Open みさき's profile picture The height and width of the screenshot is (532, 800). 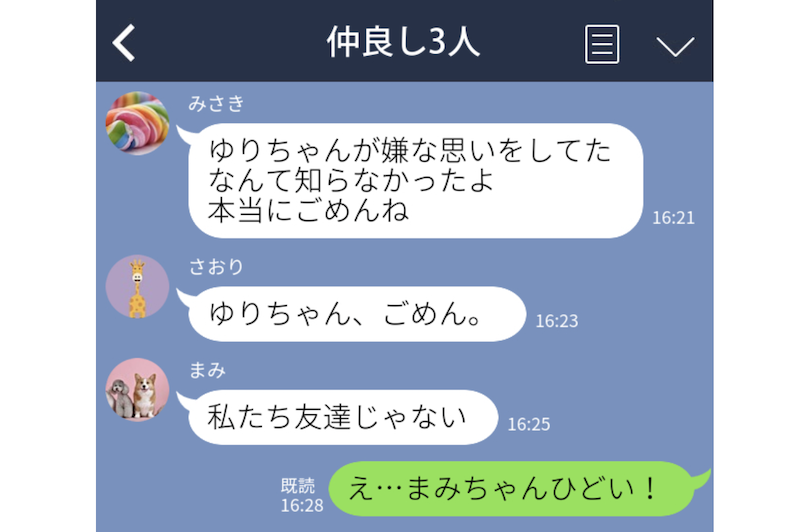pos(138,123)
